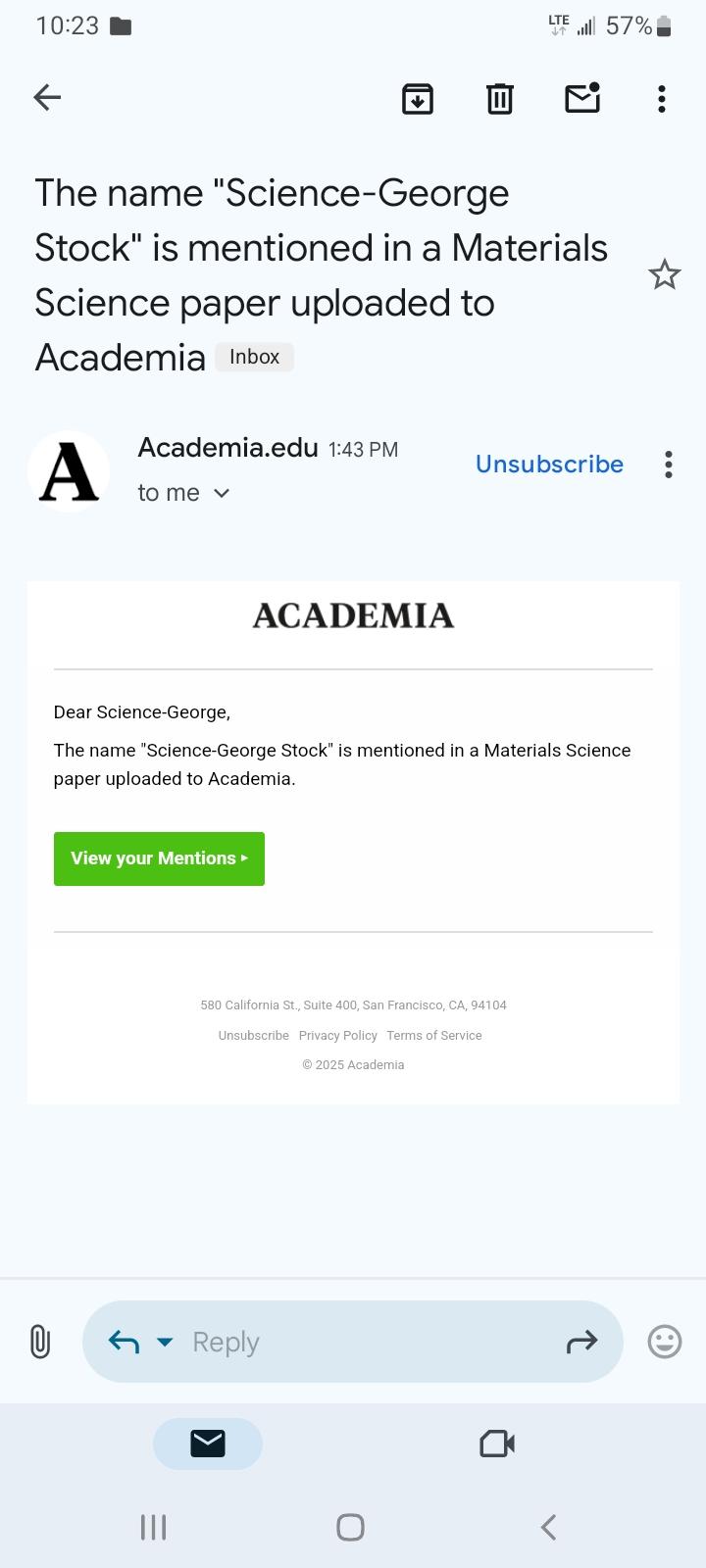Open the message options next to Unsubscribe
Image resolution: width=706 pixels, height=1568 pixels.
(x=668, y=465)
